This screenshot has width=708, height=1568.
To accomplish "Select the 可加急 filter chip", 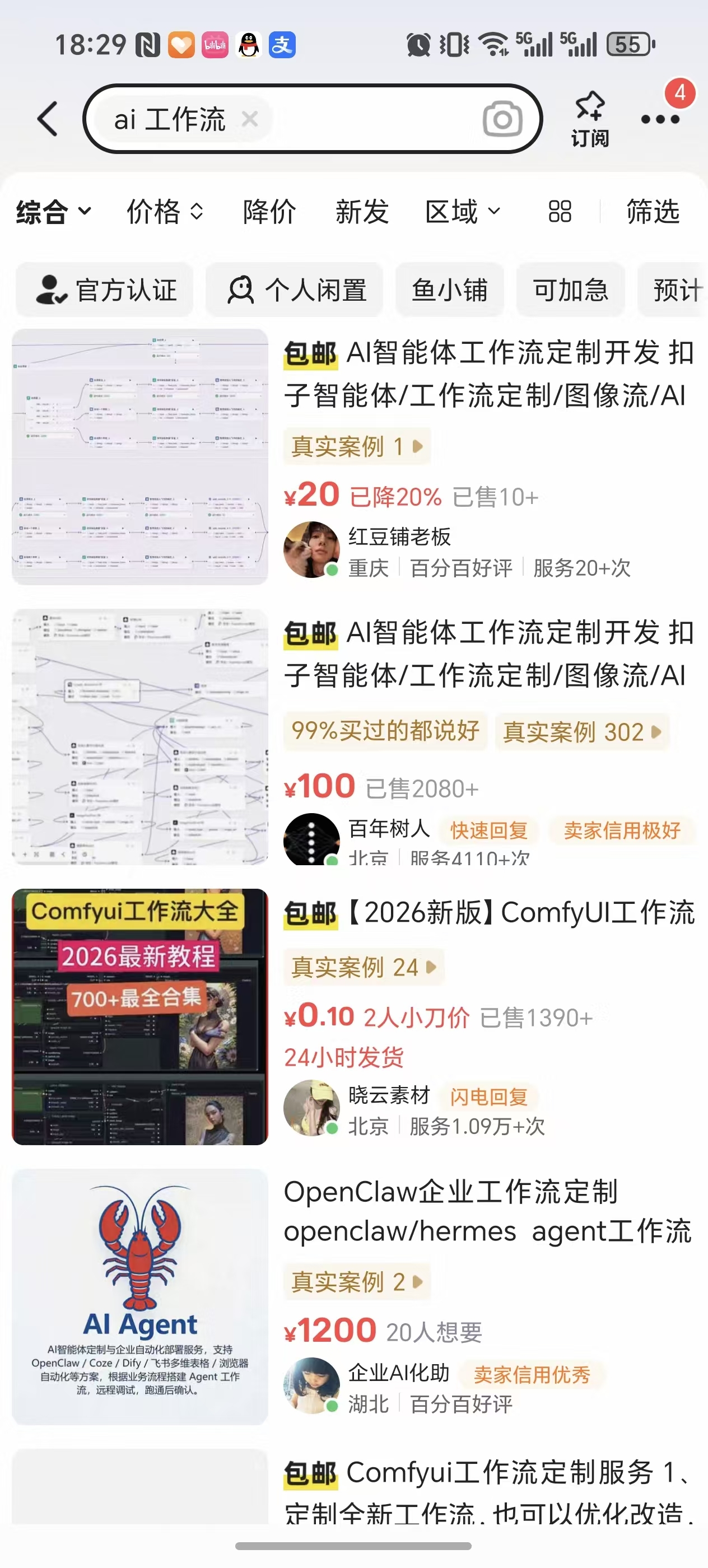I will (x=570, y=290).
